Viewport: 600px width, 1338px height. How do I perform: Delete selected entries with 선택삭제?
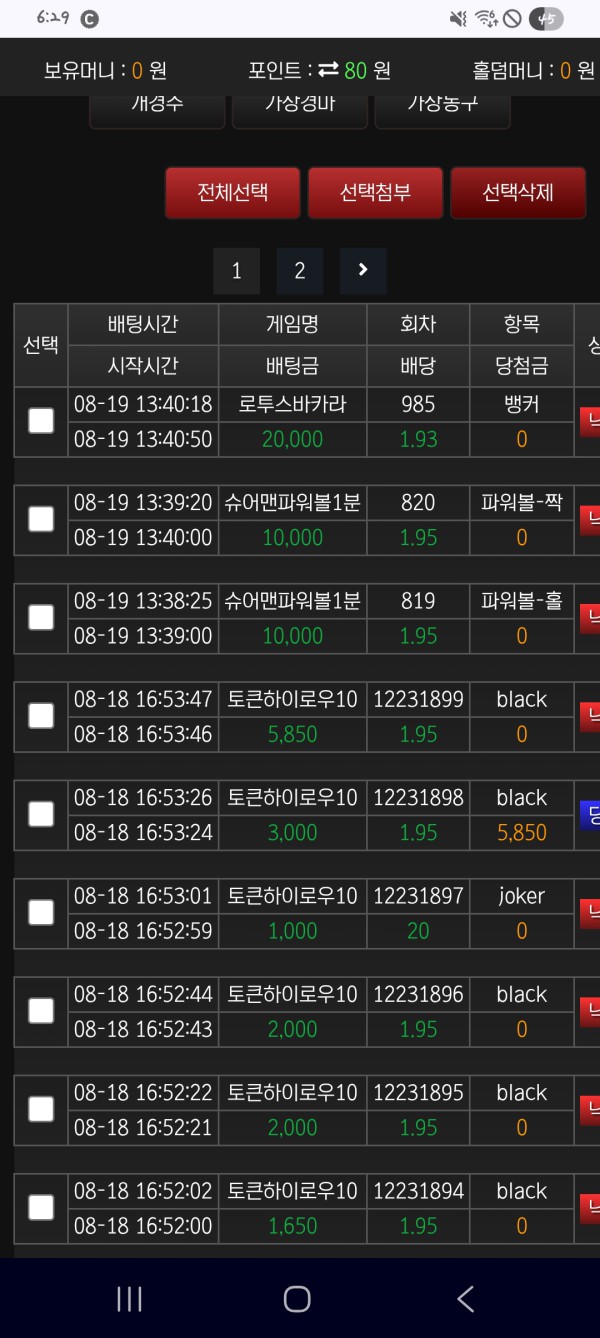518,192
